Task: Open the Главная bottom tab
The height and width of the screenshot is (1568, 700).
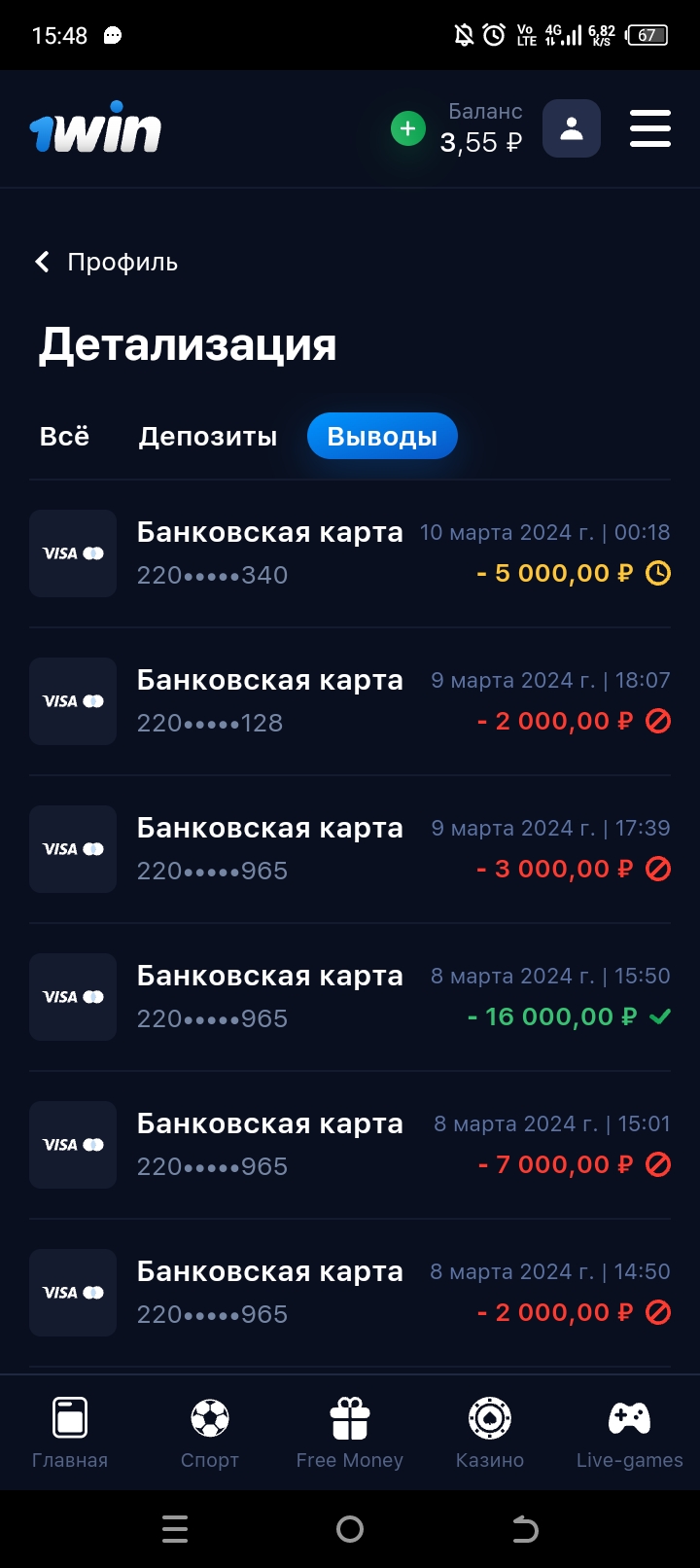Action: 70,1432
